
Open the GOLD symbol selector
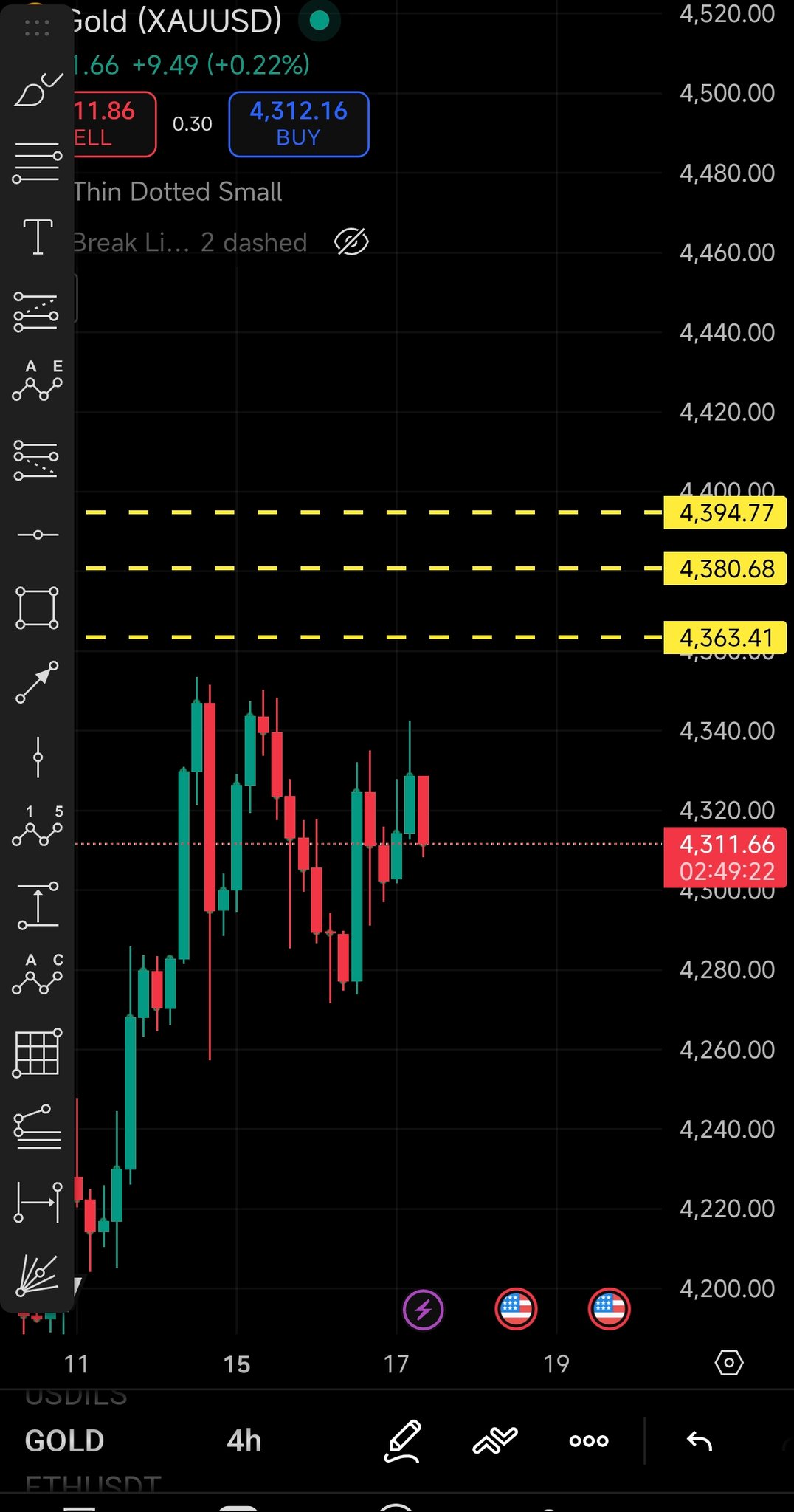pyautogui.click(x=65, y=1440)
